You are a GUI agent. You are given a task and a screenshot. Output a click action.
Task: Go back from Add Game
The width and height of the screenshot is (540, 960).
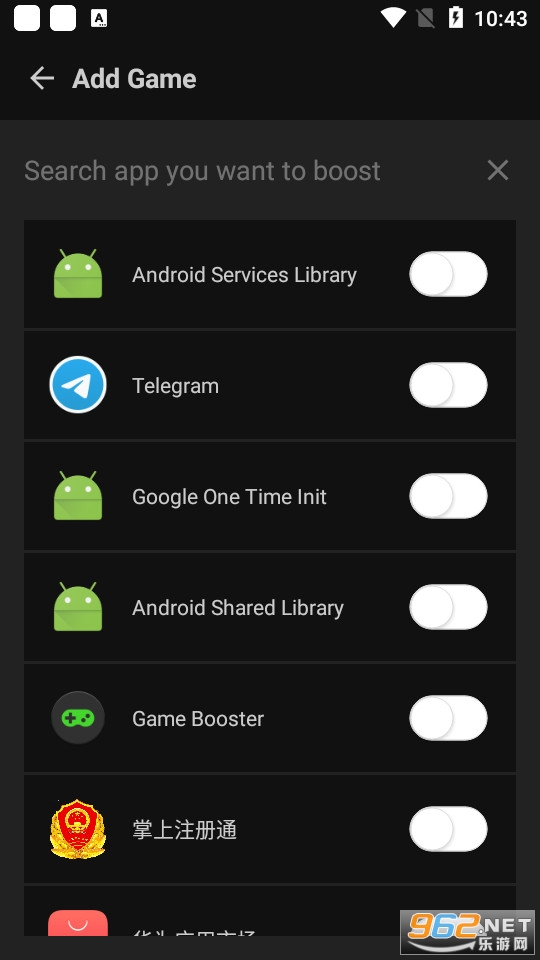[42, 78]
